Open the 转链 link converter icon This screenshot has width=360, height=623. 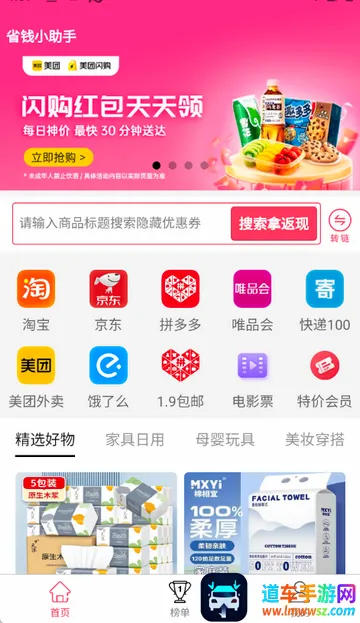(x=340, y=225)
